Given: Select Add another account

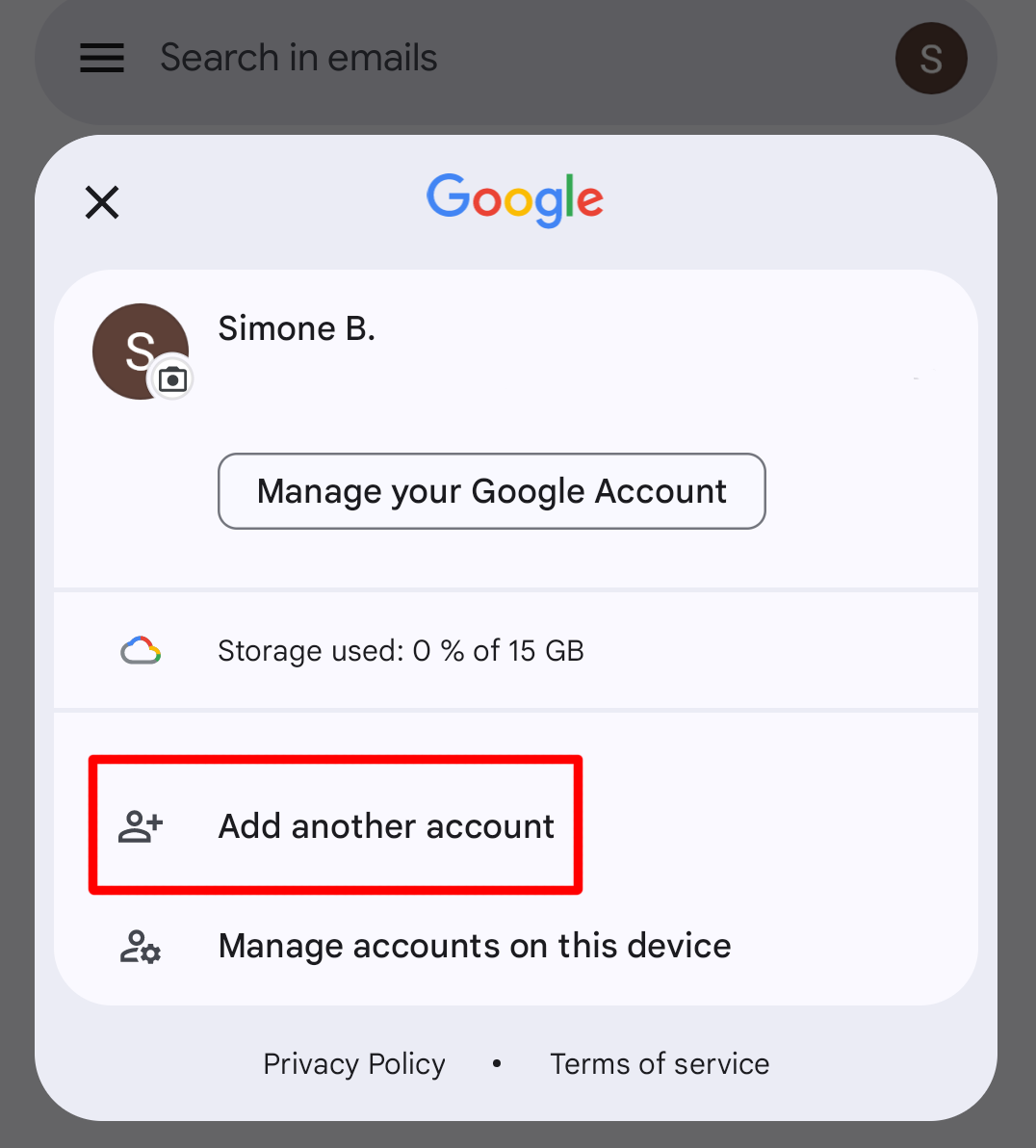Looking at the screenshot, I should (385, 826).
